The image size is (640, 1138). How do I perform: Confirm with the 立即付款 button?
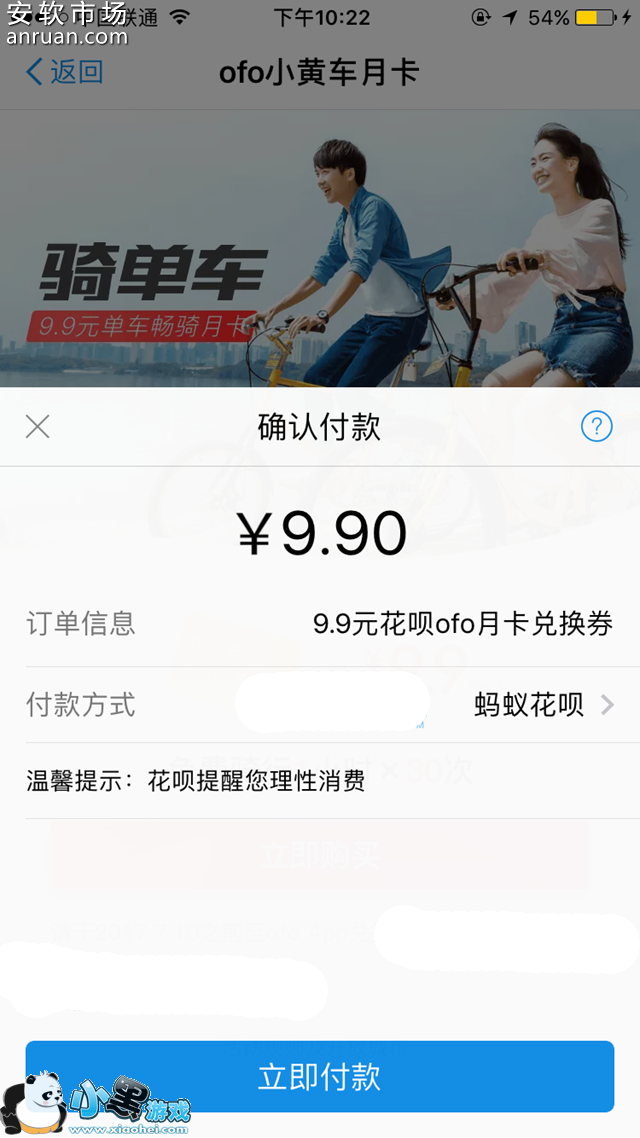tap(320, 1076)
